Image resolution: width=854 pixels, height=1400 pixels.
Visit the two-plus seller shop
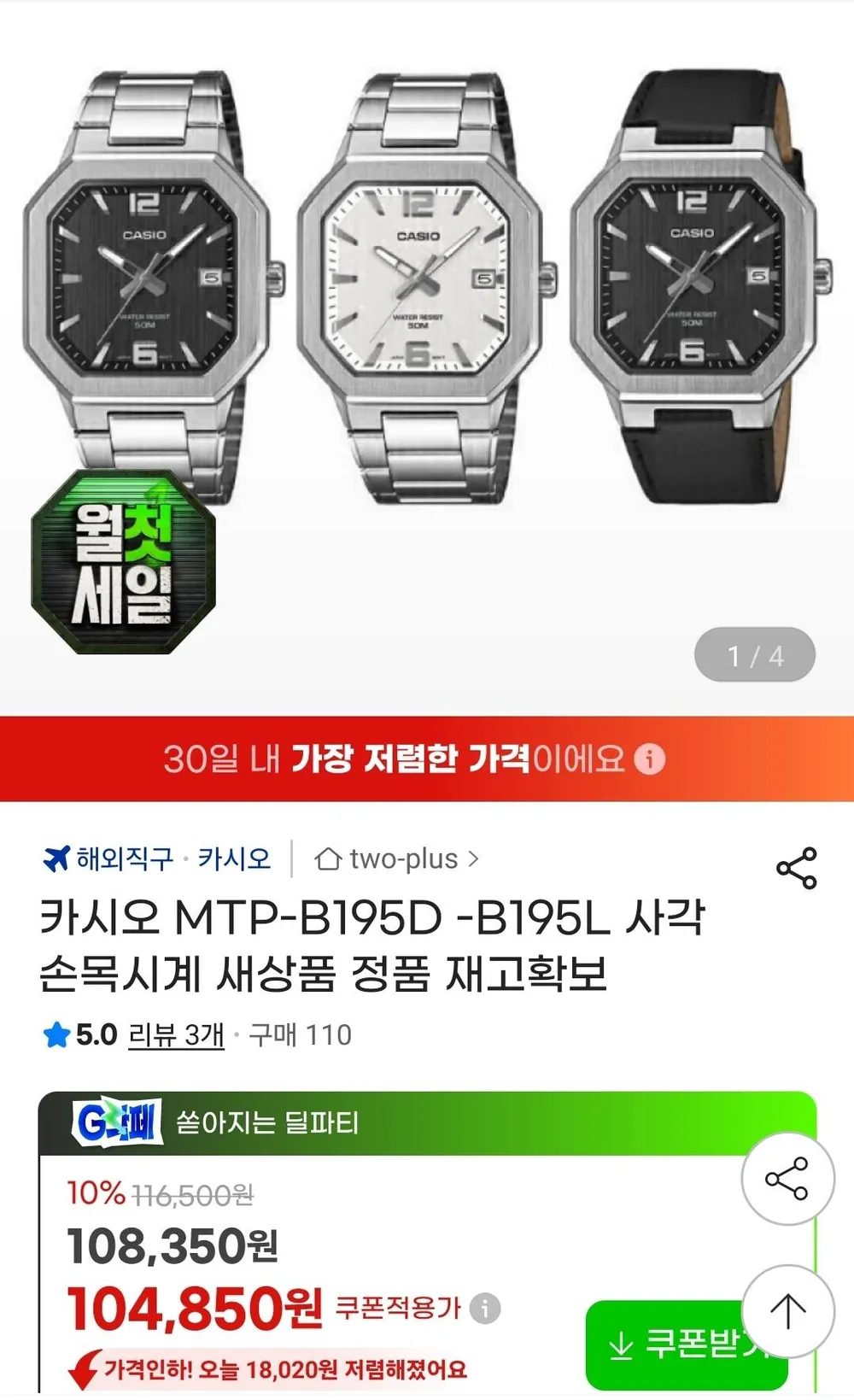point(396,858)
